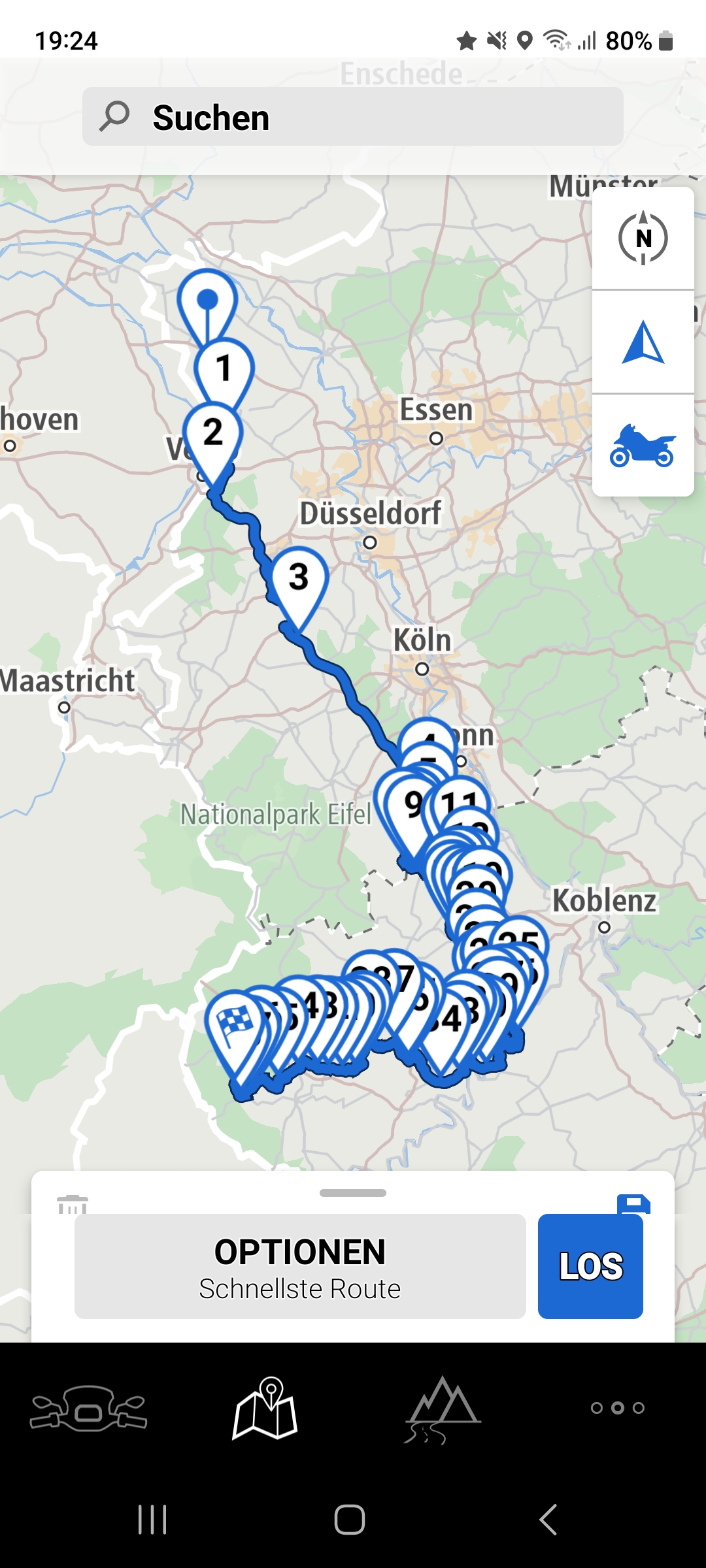
Task: Open recent apps from navigation bar
Action: click(152, 1520)
